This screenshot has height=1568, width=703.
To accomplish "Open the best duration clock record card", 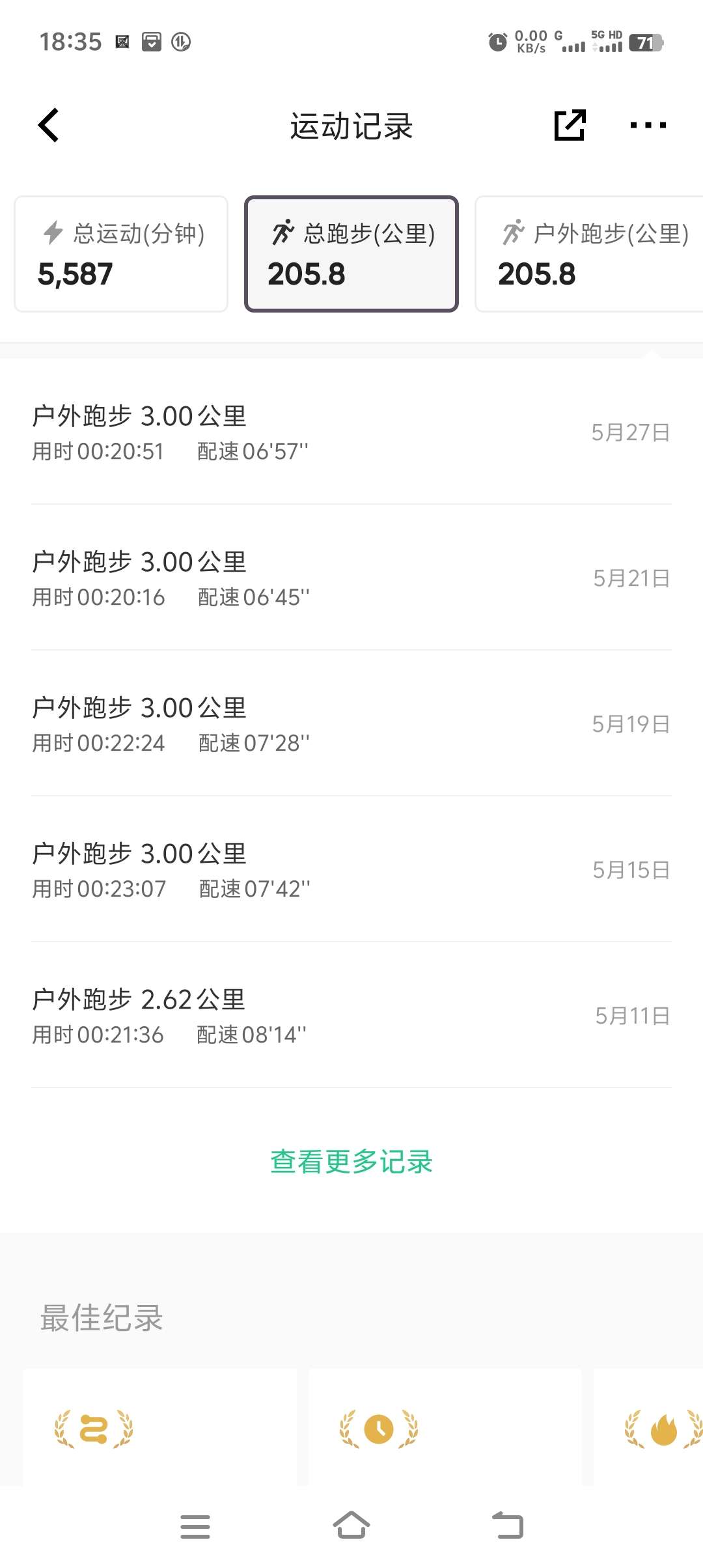I will [x=445, y=1427].
